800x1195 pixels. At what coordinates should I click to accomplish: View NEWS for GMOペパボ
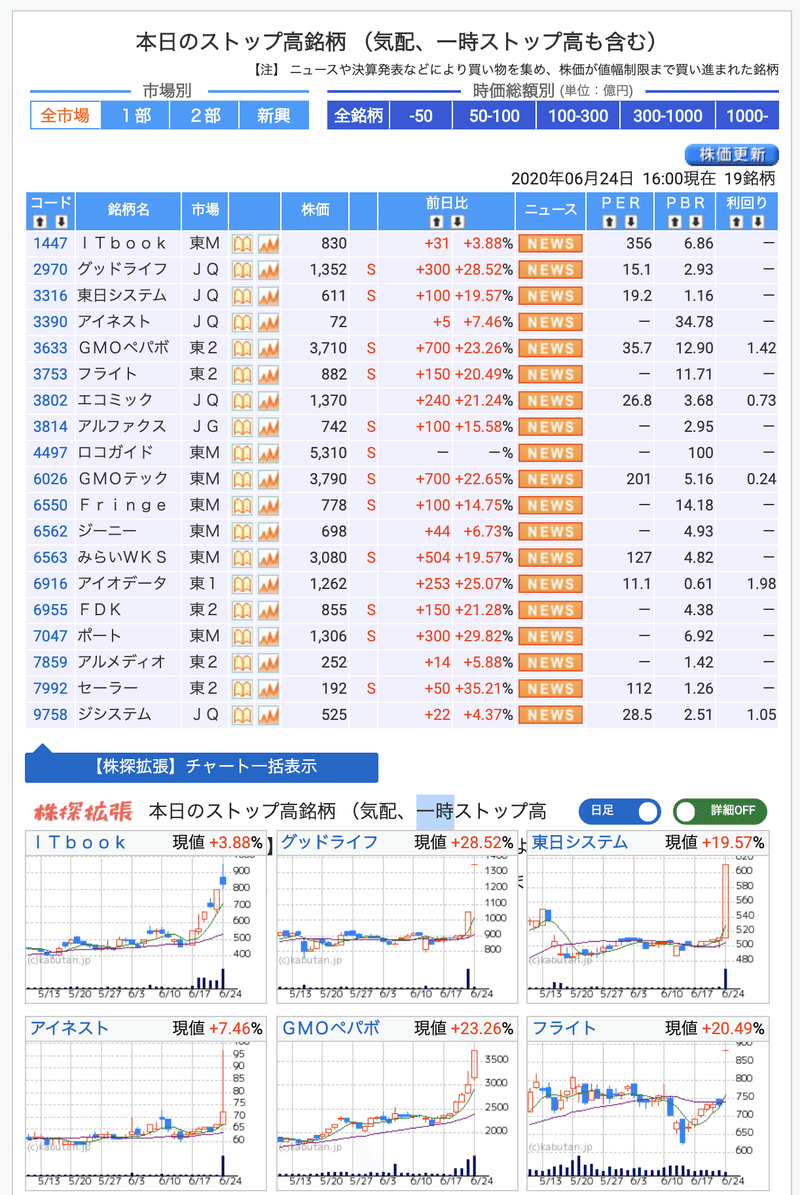tap(550, 348)
